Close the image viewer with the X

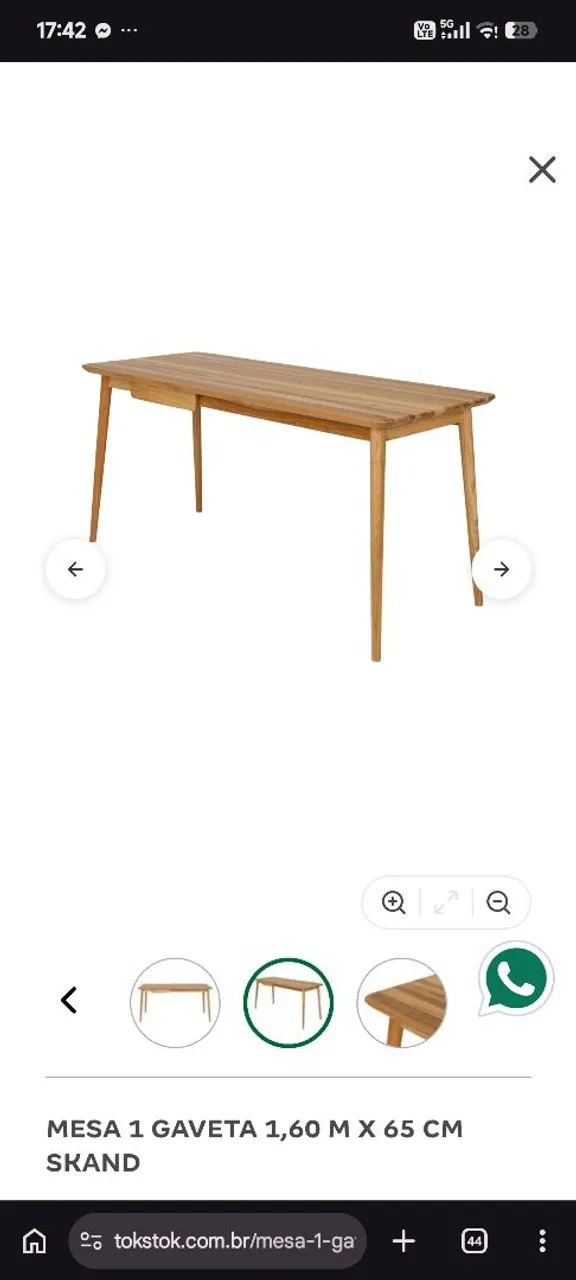click(542, 170)
